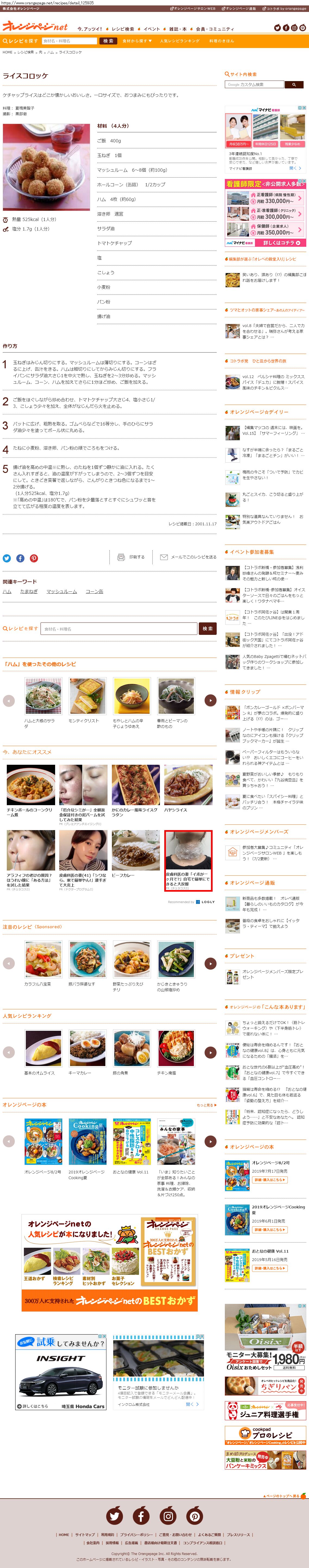Share the recipe on Pinterest

coord(33,558)
